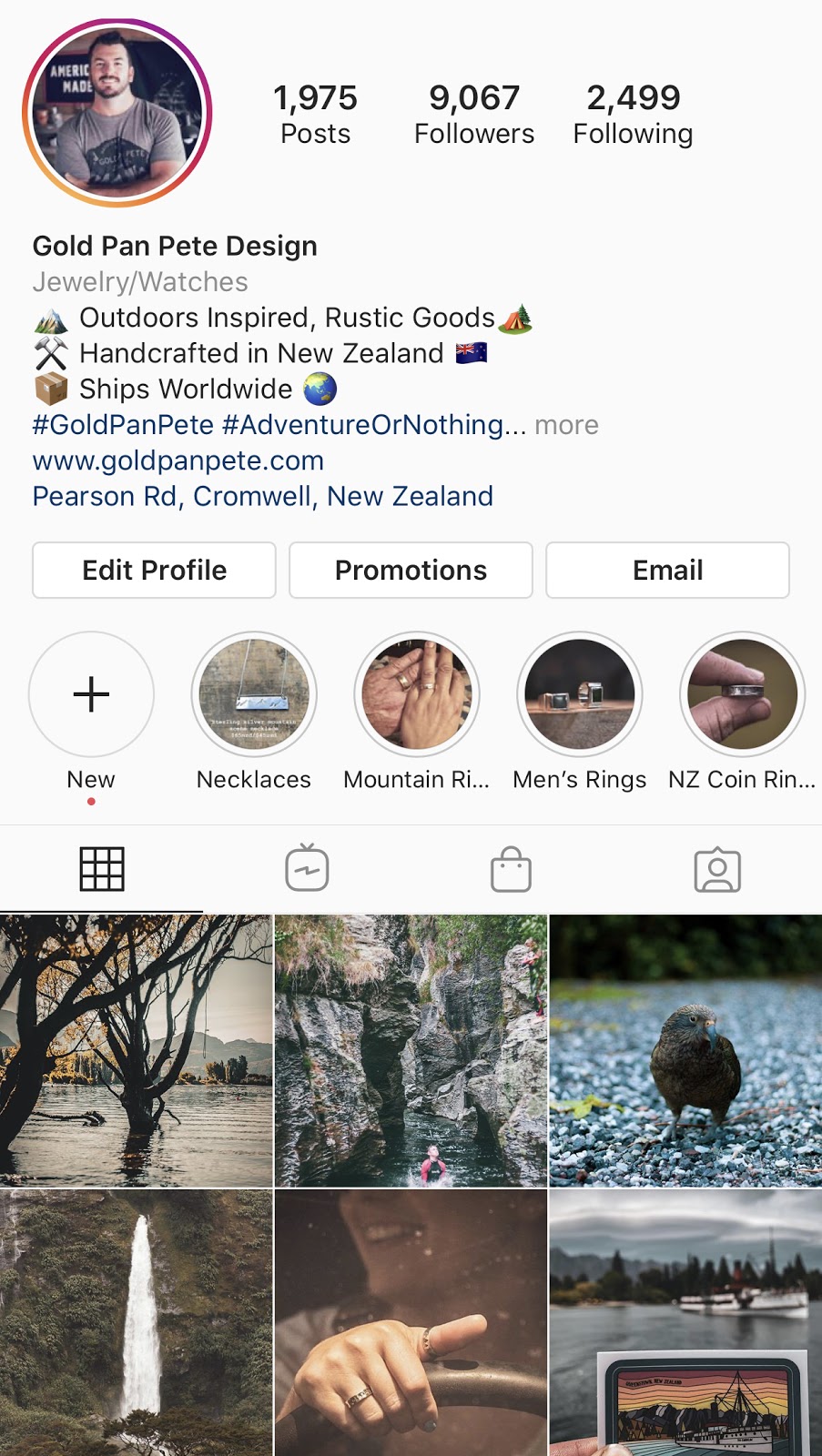Switch to the tagged photos tab
This screenshot has width=822, height=1456.
click(x=717, y=869)
